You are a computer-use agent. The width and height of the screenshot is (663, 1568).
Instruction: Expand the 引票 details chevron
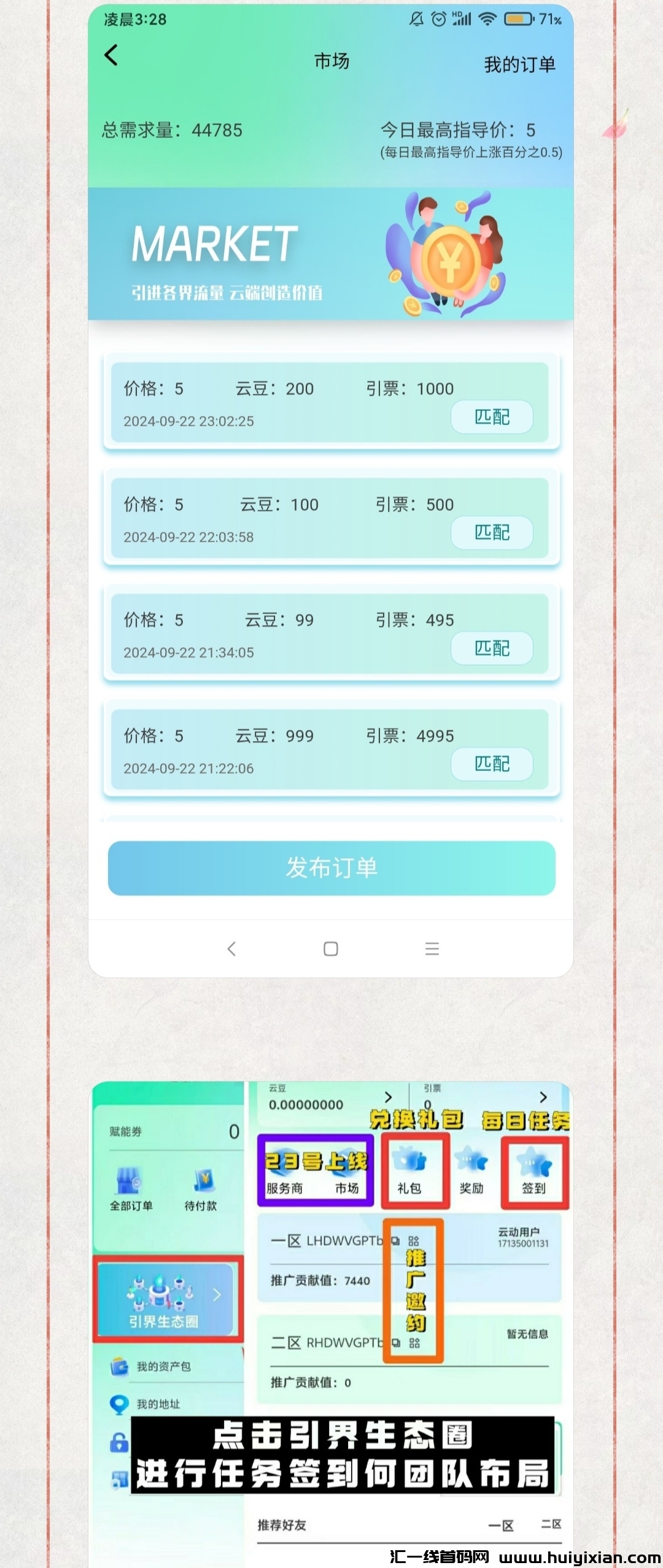(x=542, y=1097)
